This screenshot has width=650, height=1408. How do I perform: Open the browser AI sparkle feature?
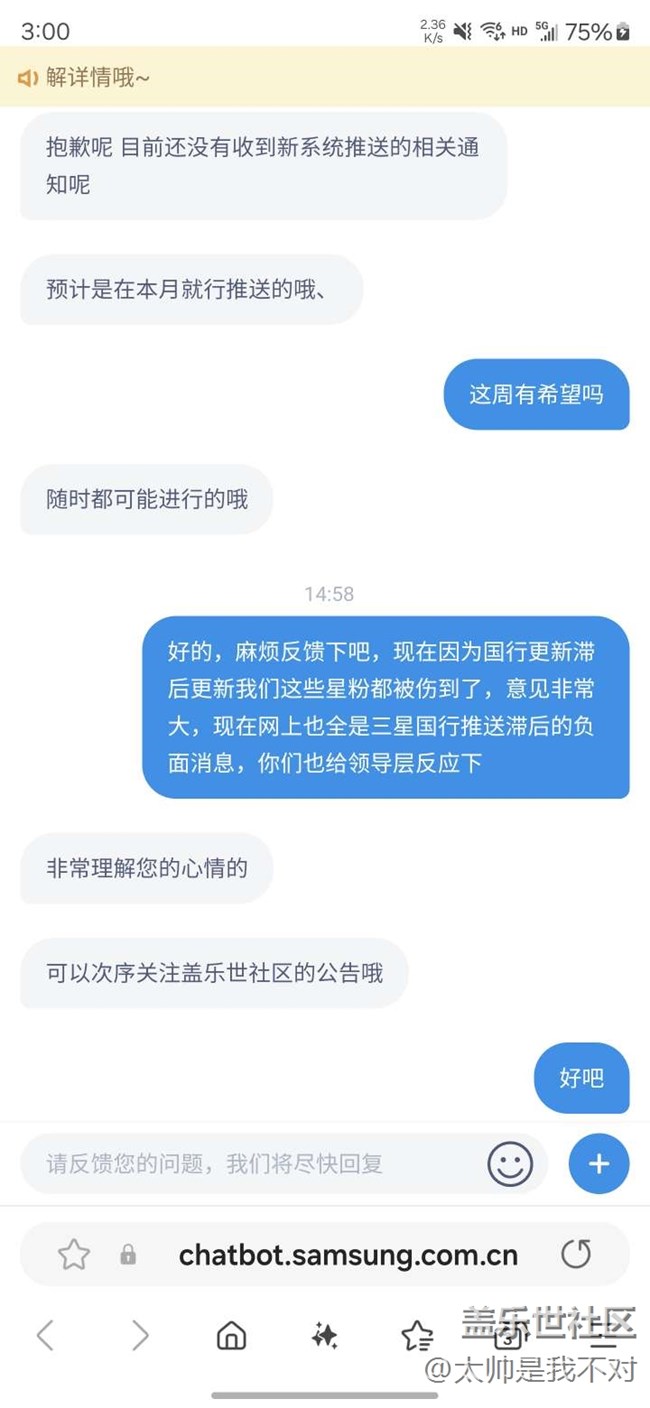coord(324,1335)
